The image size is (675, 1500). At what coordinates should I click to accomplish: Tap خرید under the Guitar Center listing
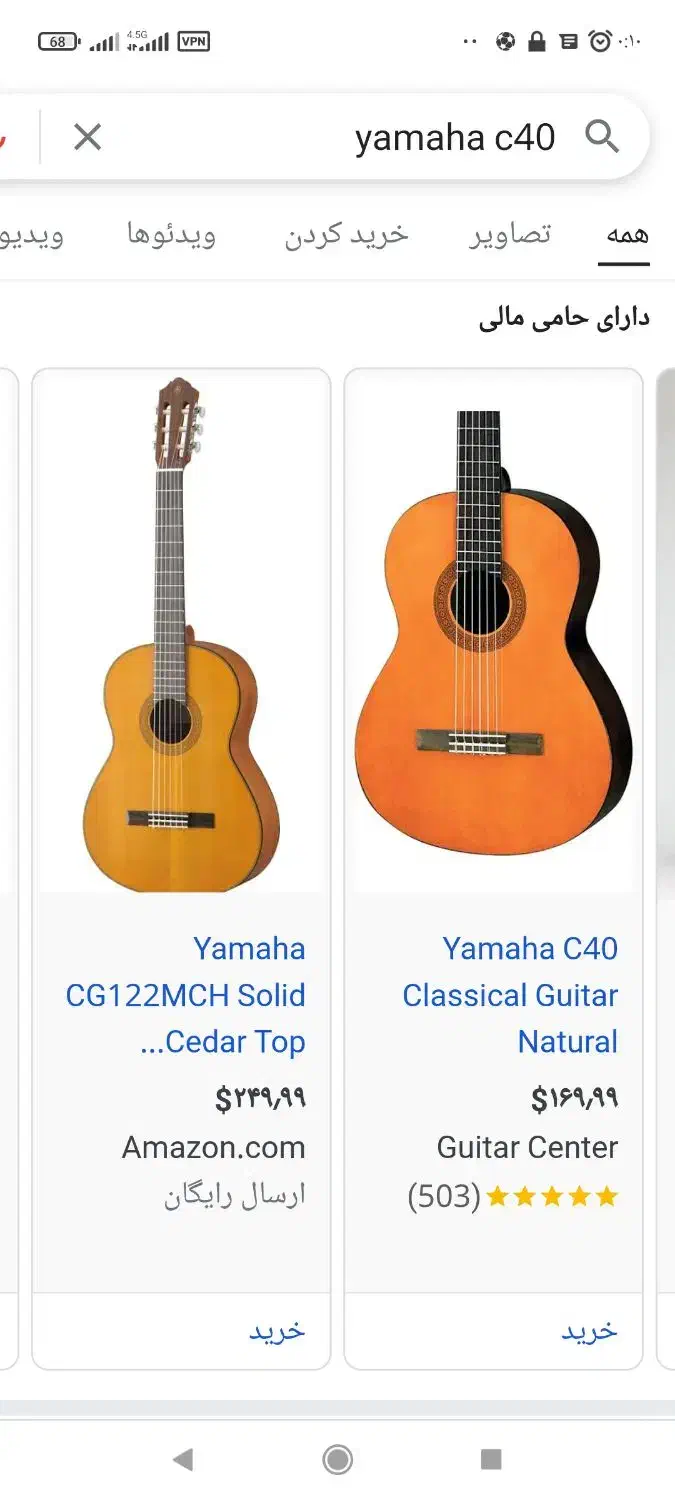(x=588, y=1331)
